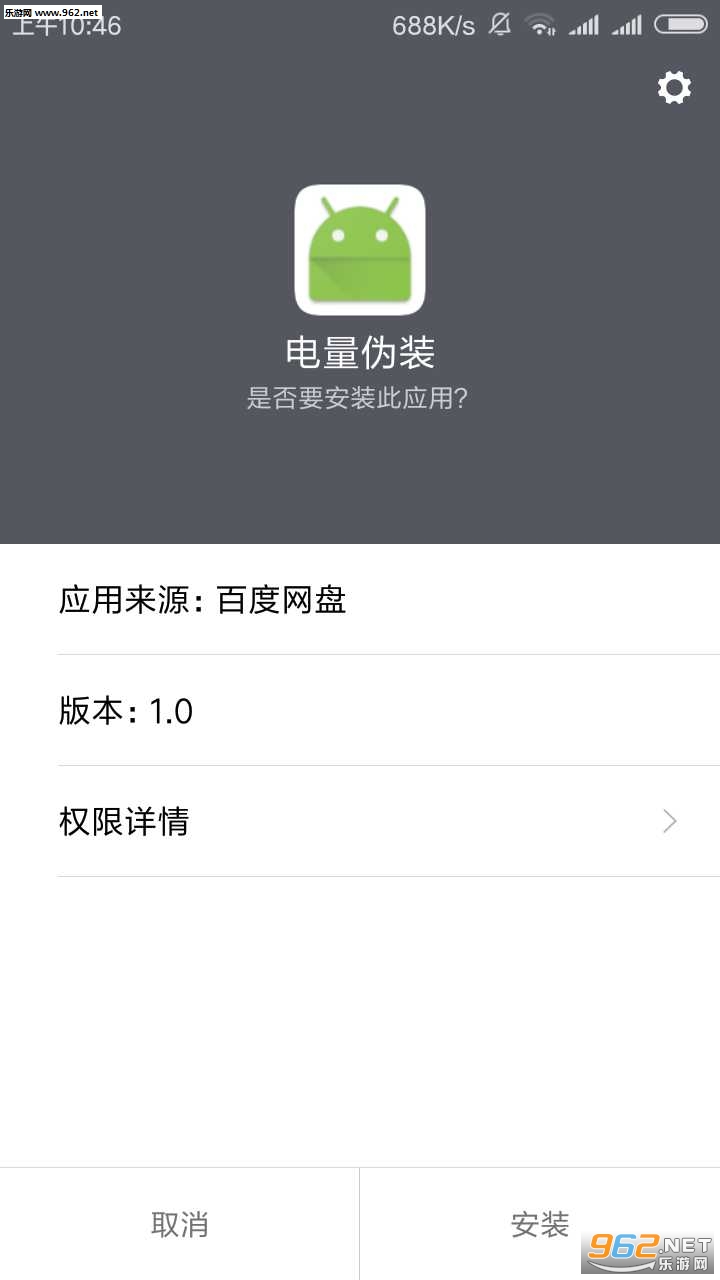Tap 安装 to install the app
The width and height of the screenshot is (720, 1280).
click(540, 1224)
